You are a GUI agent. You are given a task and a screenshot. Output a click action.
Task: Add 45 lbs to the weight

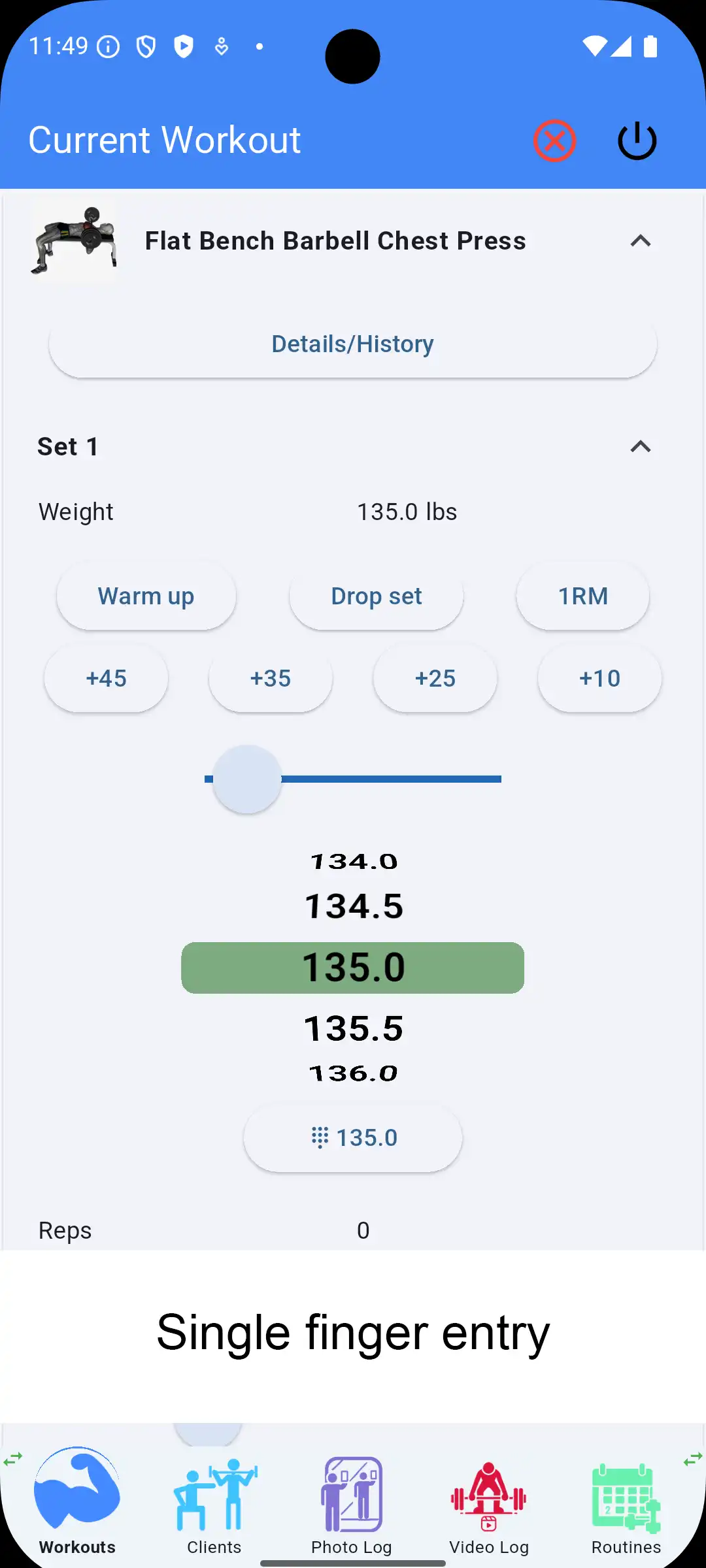(x=106, y=679)
